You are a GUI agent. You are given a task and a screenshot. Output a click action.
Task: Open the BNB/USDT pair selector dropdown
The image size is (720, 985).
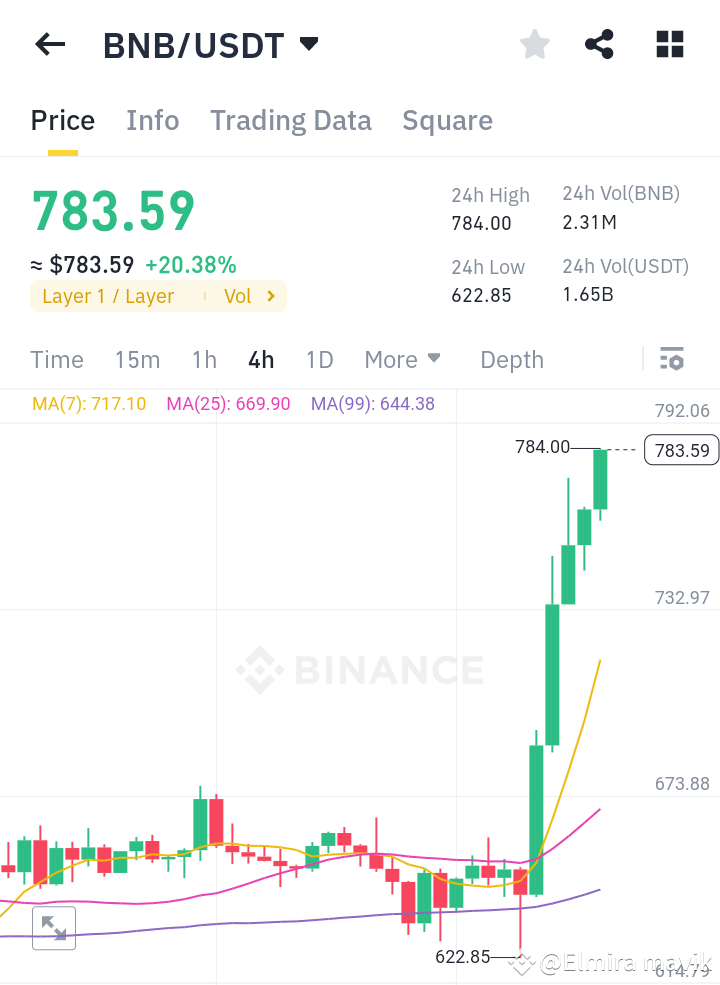[211, 44]
